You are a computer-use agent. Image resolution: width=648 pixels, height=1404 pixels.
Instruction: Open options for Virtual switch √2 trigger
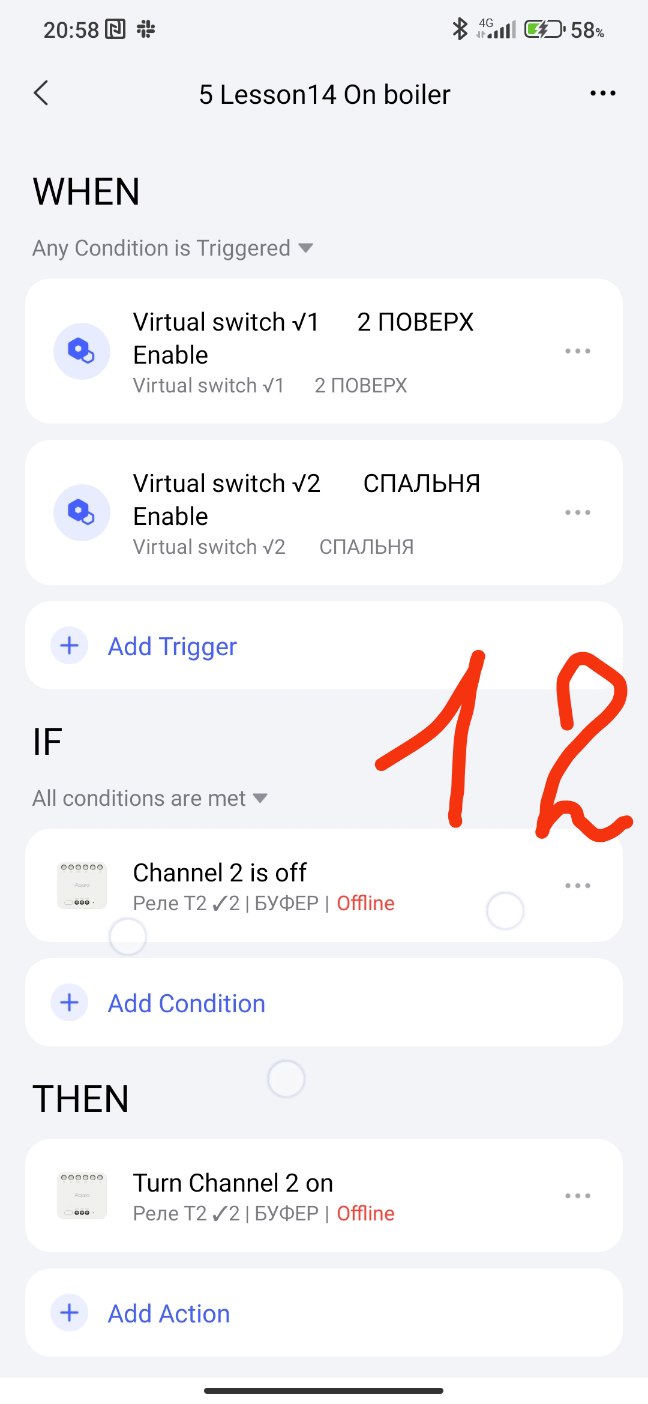577,512
